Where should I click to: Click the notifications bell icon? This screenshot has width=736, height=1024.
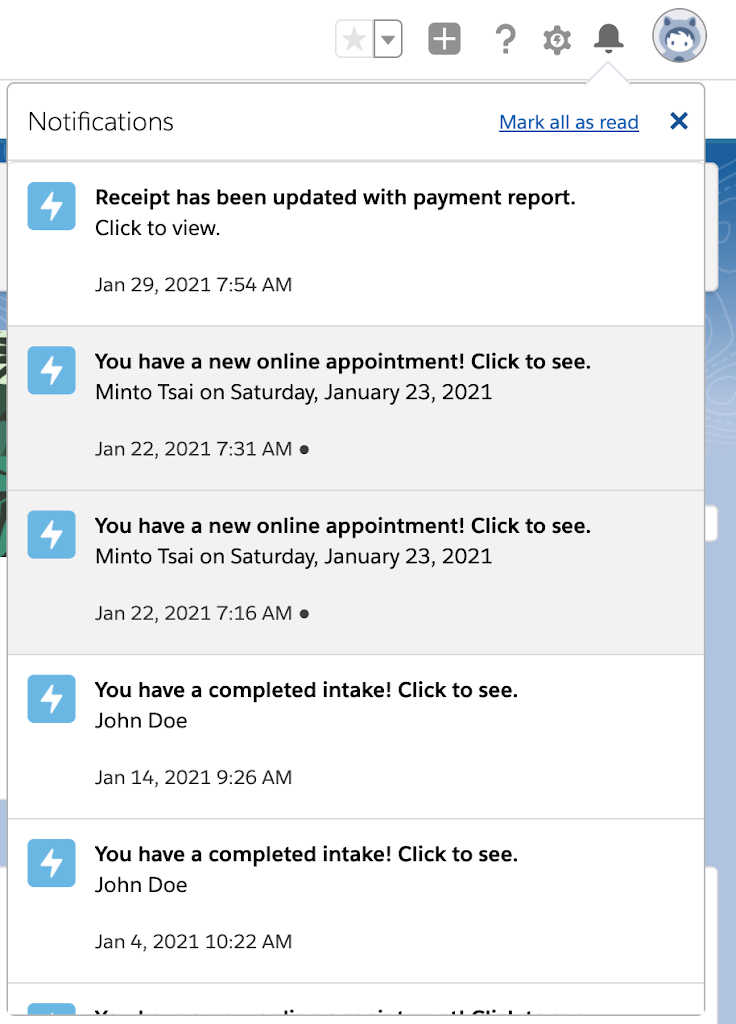pyautogui.click(x=609, y=38)
